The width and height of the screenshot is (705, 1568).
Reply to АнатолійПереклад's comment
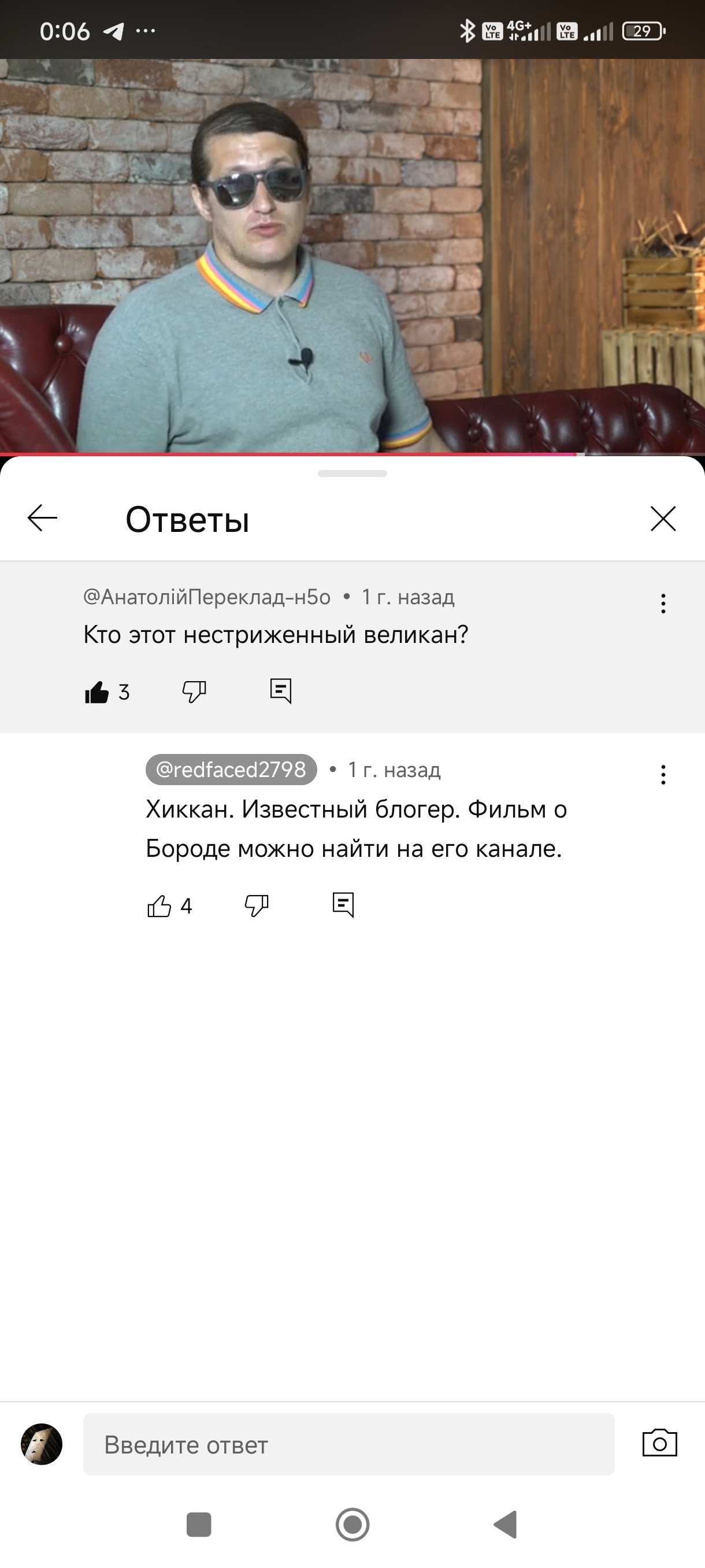click(x=281, y=691)
